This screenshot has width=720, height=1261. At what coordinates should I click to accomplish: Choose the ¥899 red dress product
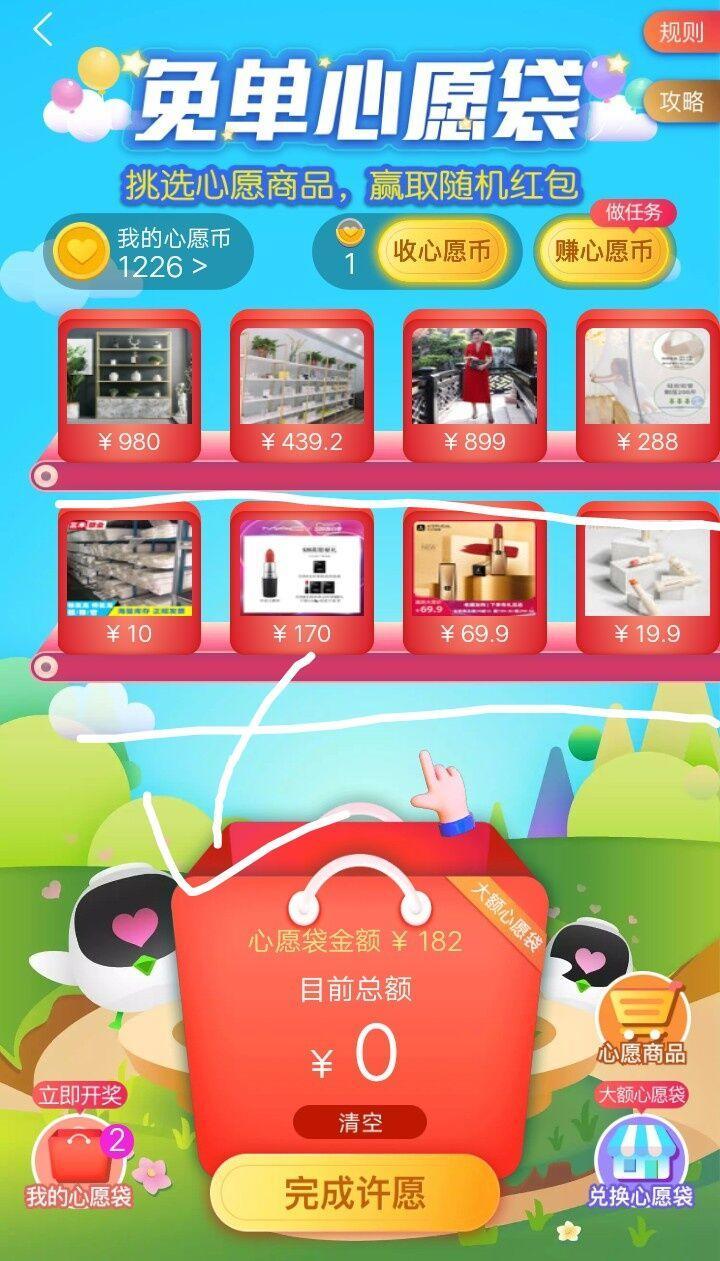[474, 387]
